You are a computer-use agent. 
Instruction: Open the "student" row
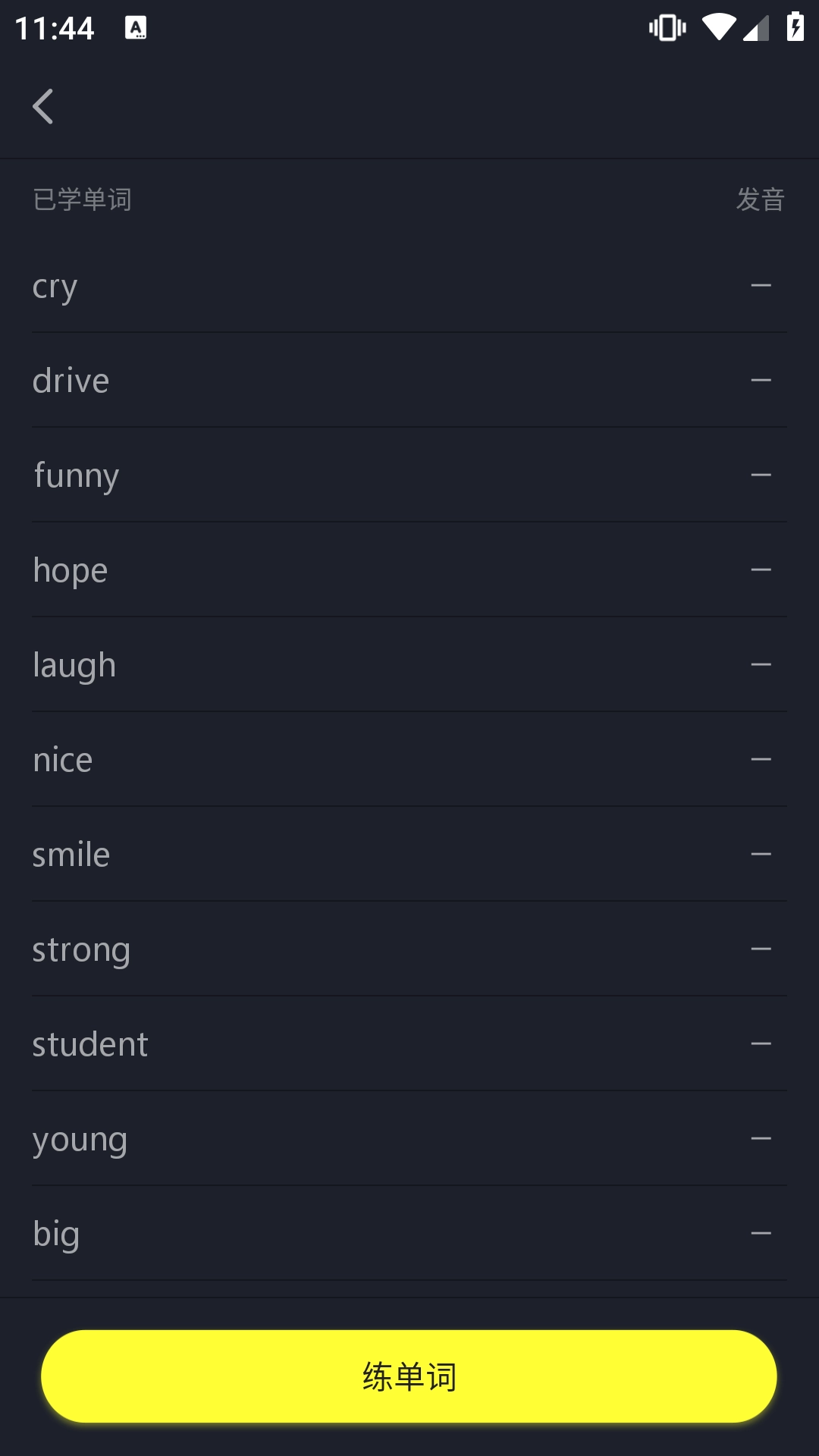tap(90, 1044)
